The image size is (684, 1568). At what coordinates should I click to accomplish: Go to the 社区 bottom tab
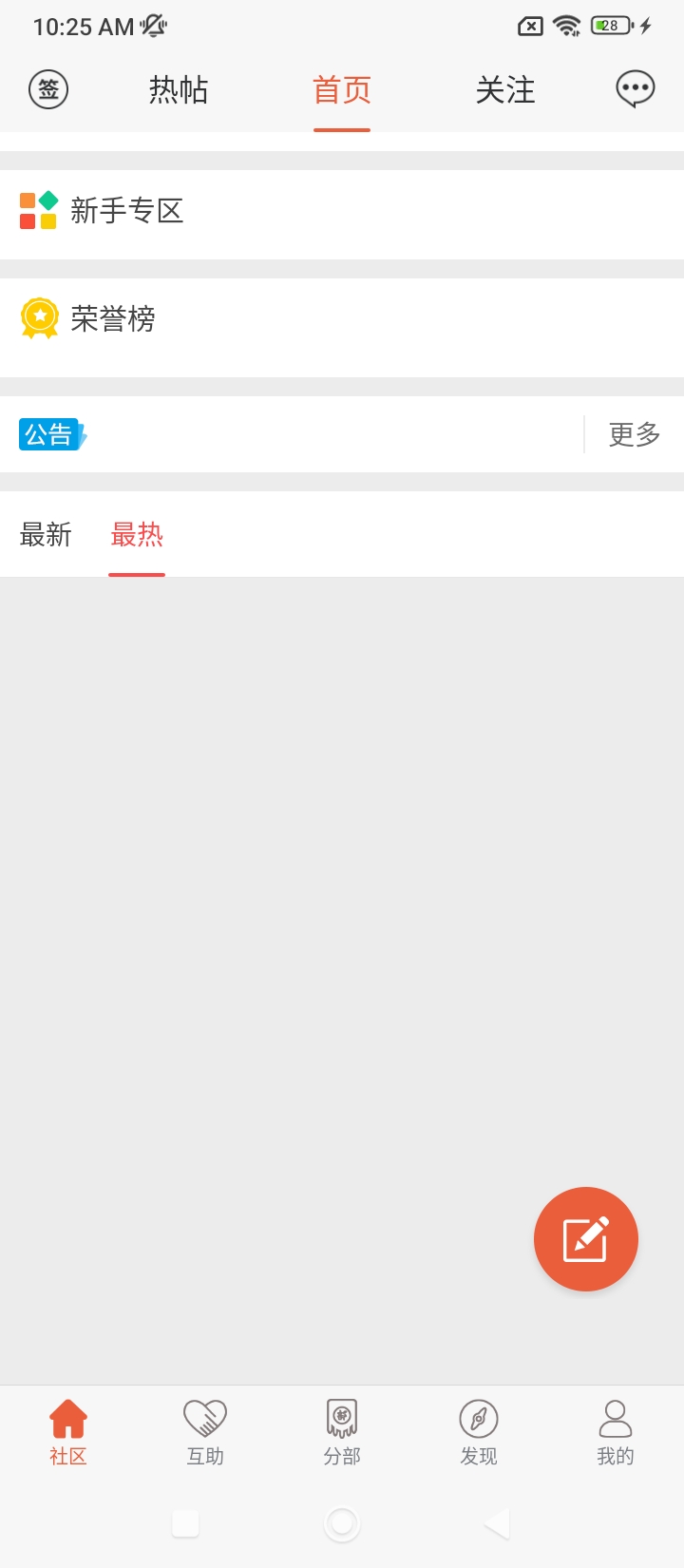(x=68, y=1432)
